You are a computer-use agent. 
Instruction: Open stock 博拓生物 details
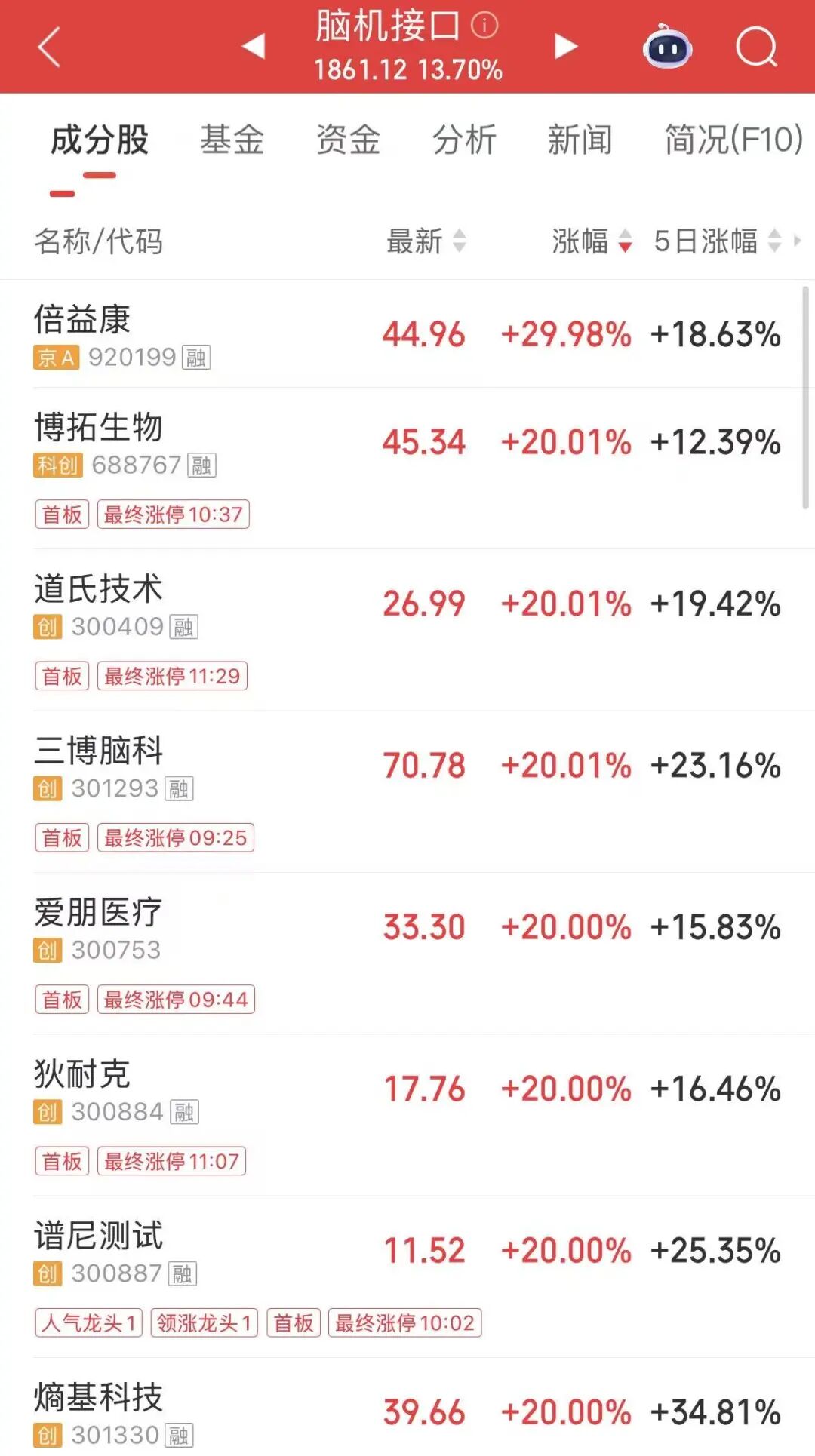pos(99,428)
